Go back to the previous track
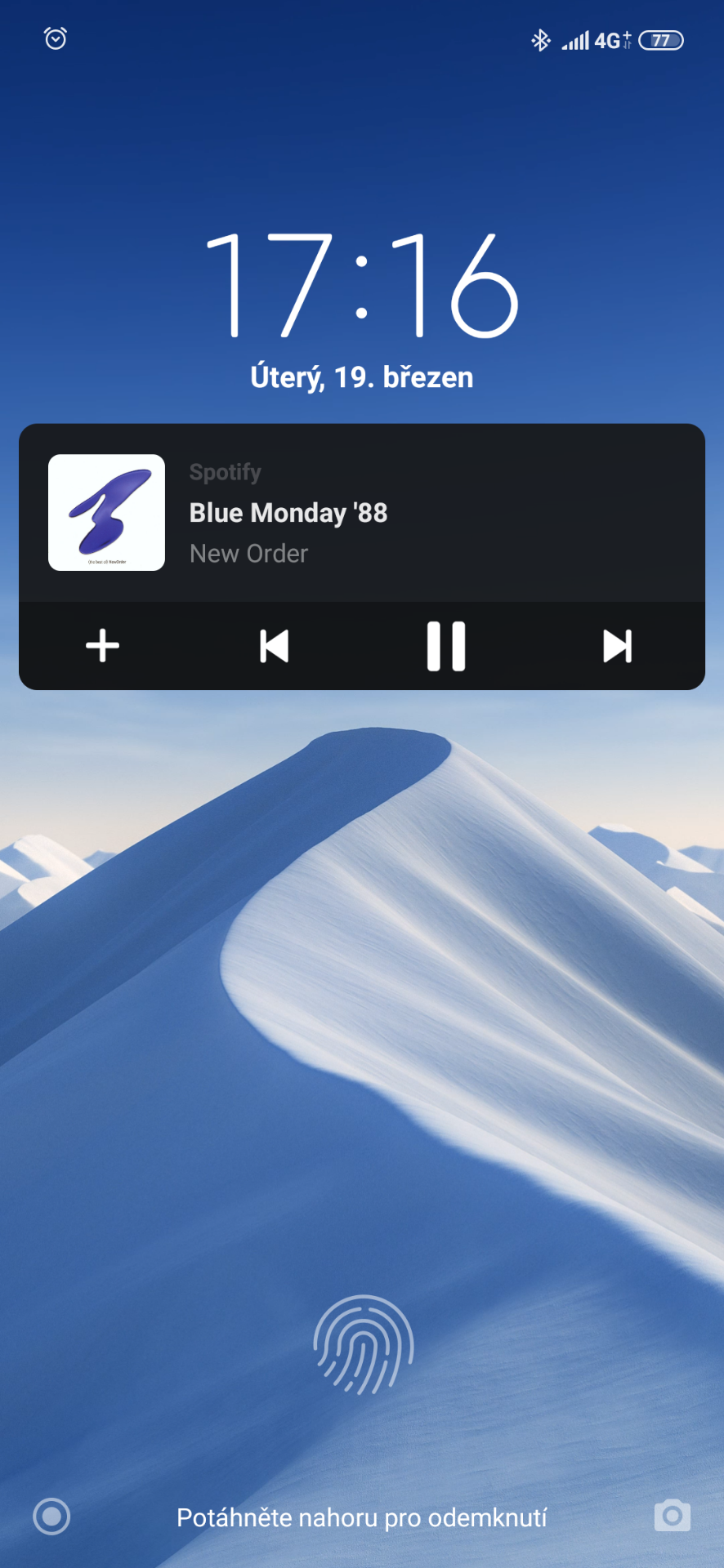 click(274, 646)
